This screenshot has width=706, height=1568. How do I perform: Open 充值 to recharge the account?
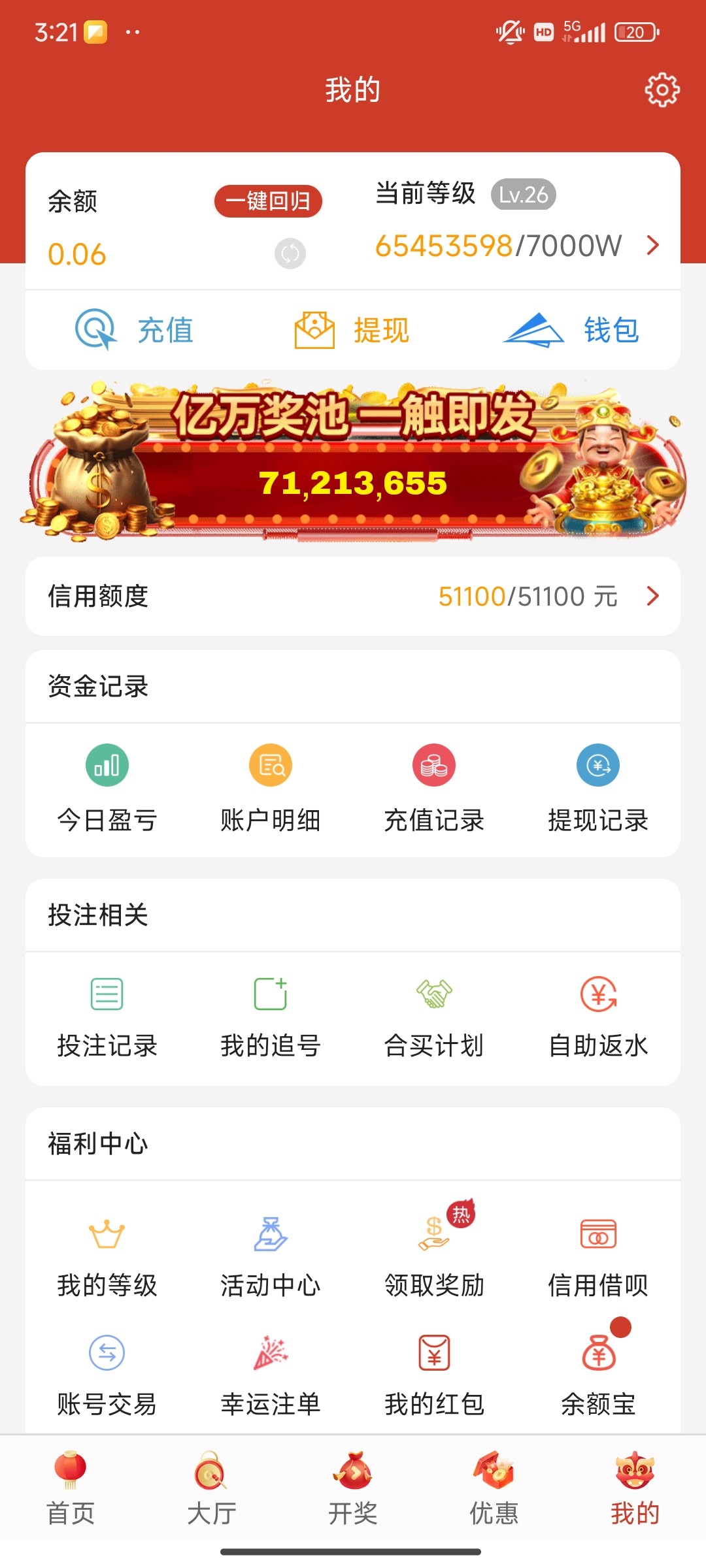(135, 330)
